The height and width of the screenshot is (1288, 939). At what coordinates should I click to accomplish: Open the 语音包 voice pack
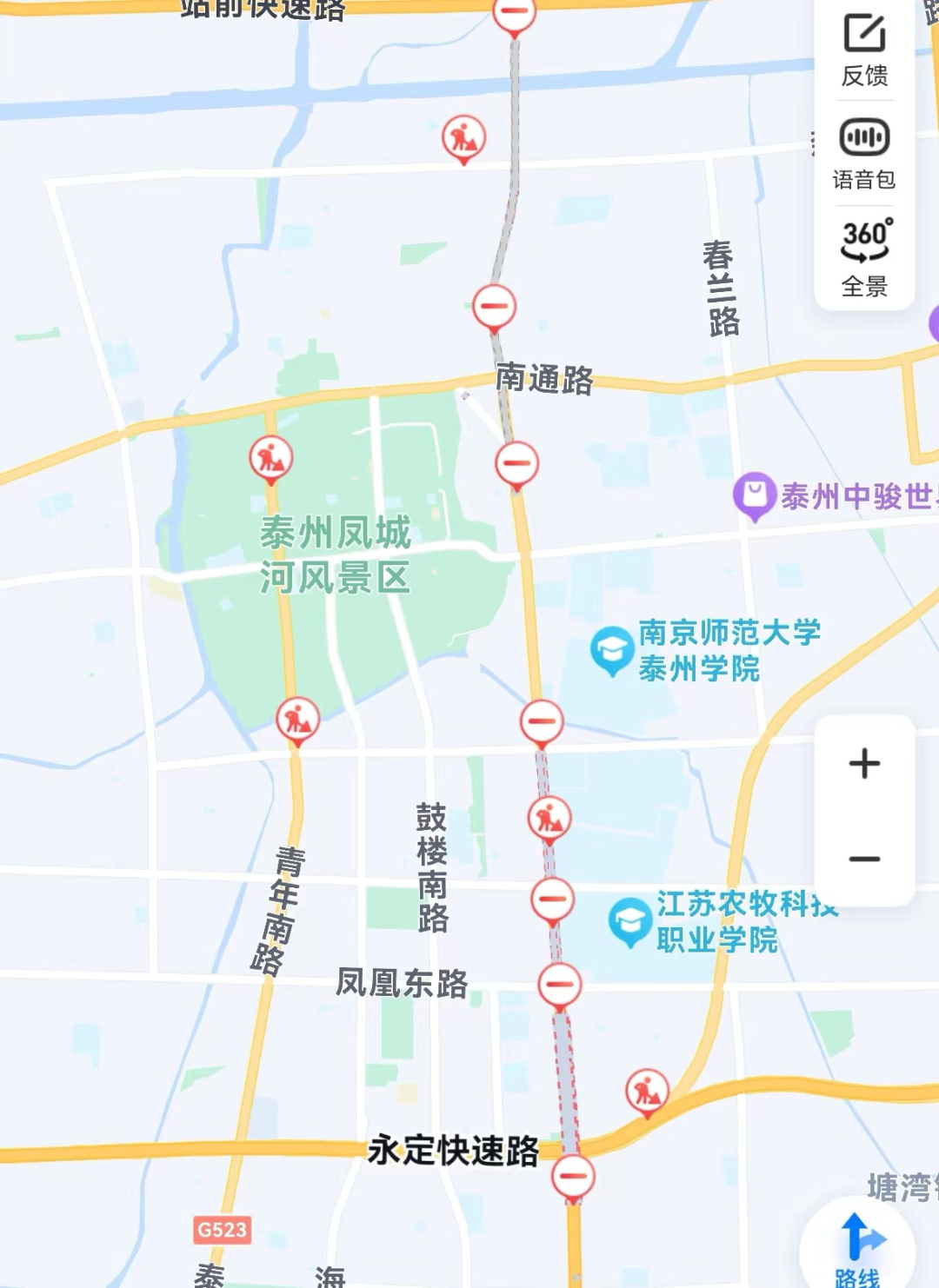(x=864, y=154)
